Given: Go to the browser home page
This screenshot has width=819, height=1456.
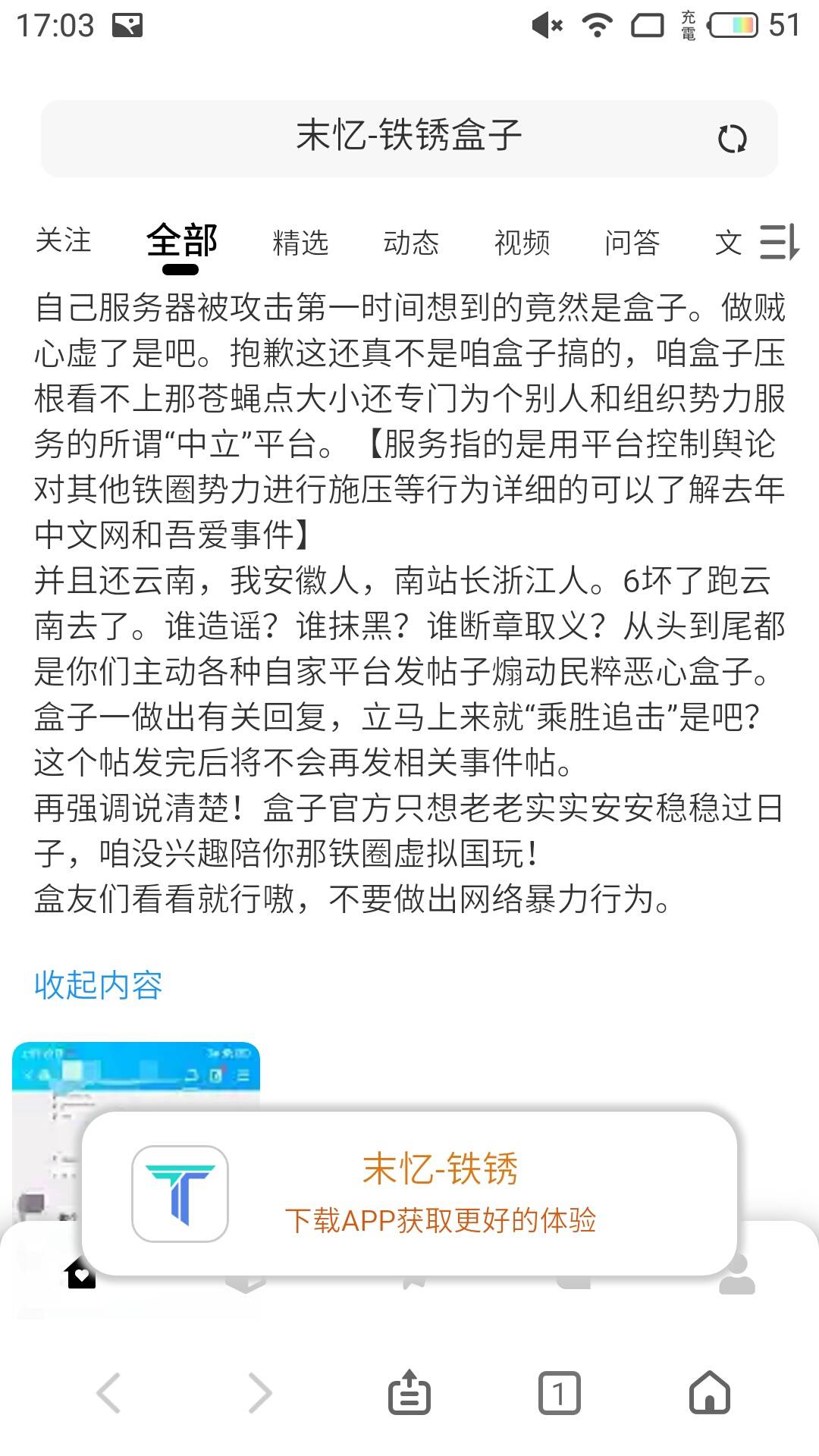Looking at the screenshot, I should coord(709,1392).
